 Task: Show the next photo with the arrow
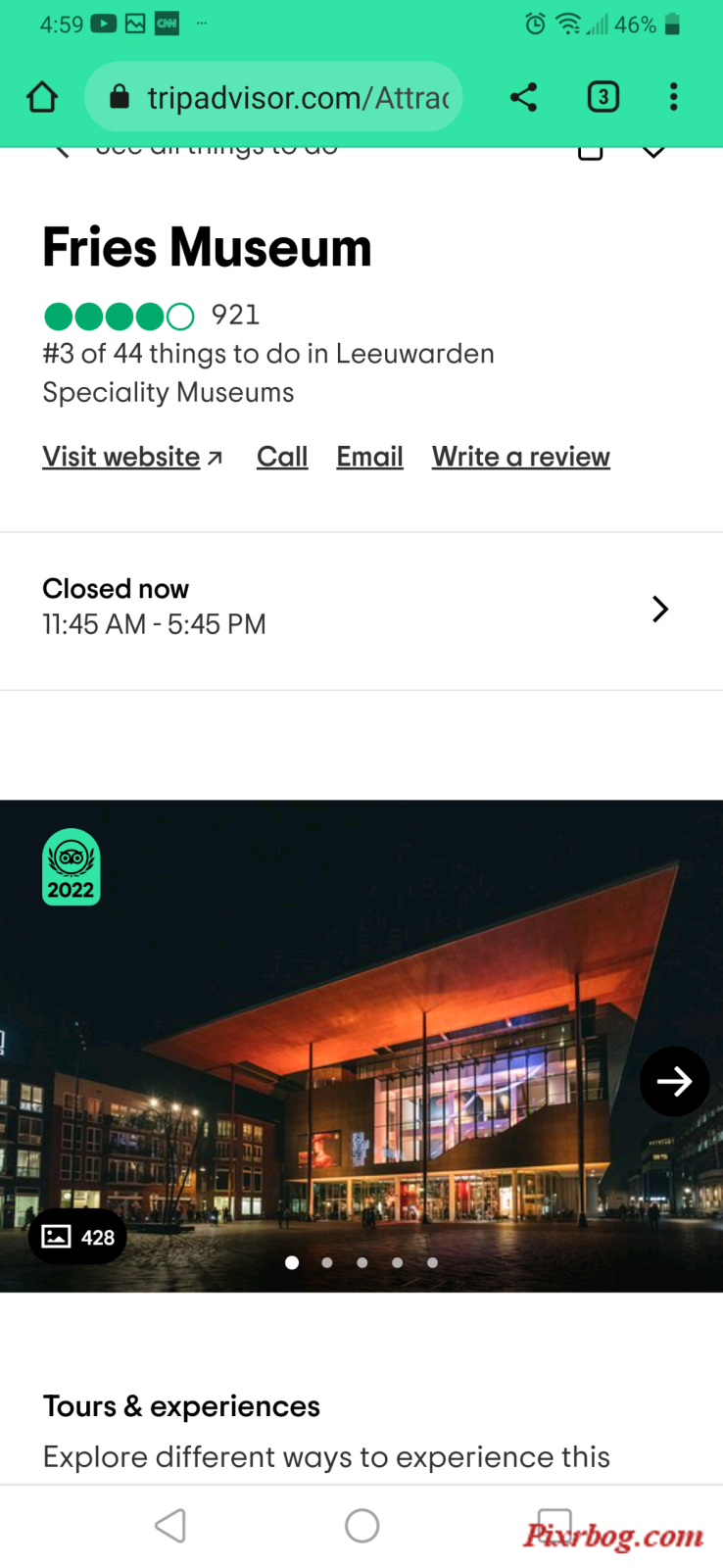click(x=674, y=1081)
